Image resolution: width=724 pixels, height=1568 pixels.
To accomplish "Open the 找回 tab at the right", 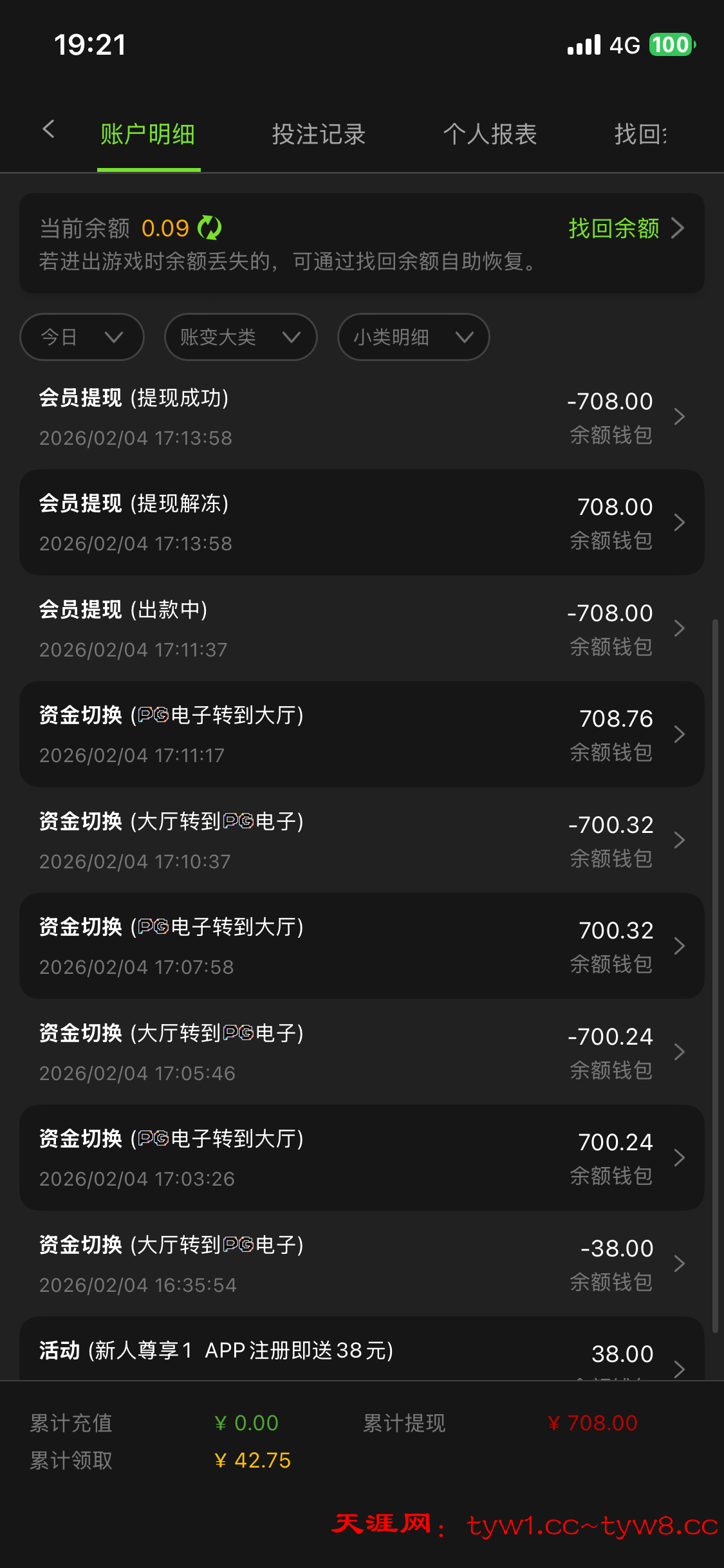I will 641,135.
